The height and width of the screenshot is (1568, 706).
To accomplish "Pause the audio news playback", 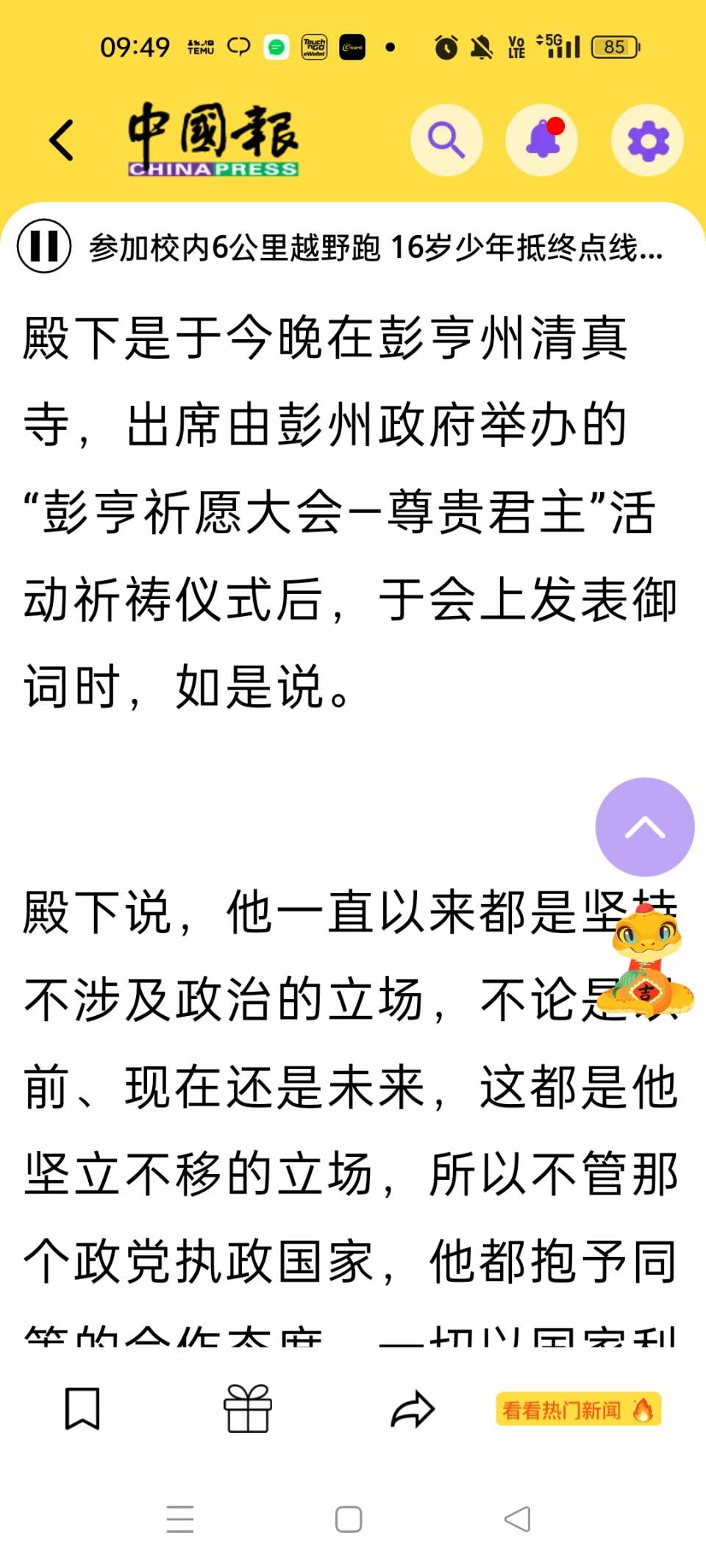I will pos(44,246).
